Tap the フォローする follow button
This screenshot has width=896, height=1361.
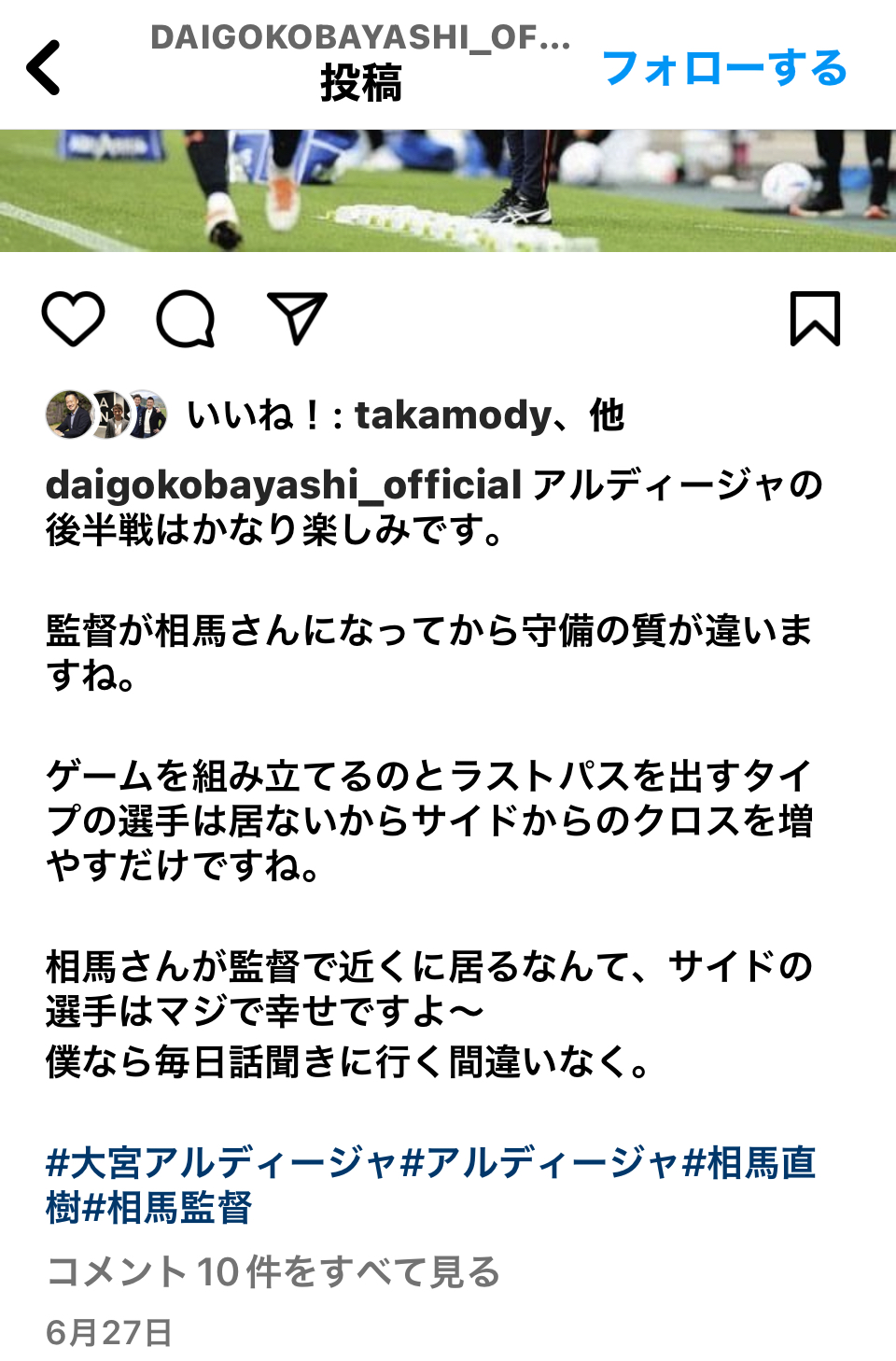724,68
